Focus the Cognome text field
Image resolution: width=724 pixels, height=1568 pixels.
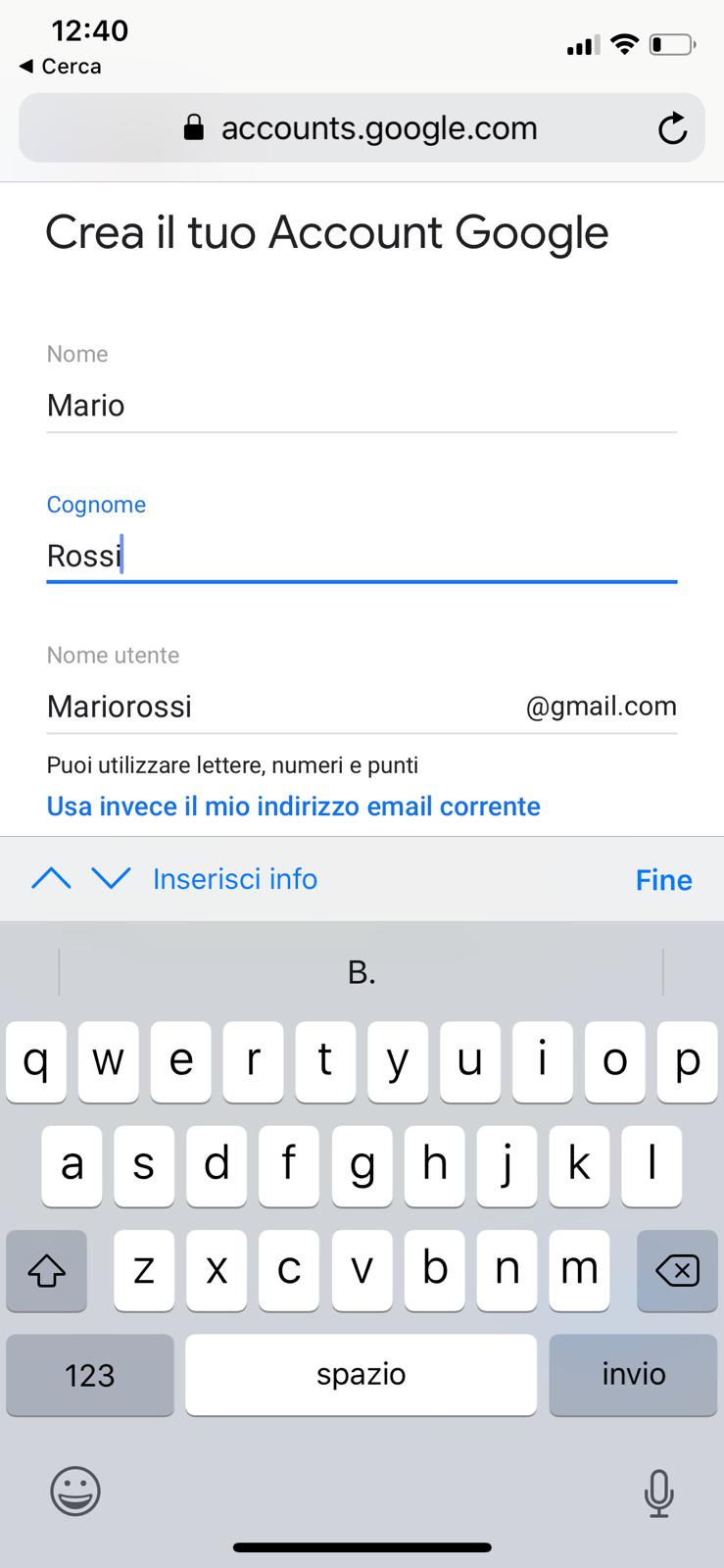(361, 556)
